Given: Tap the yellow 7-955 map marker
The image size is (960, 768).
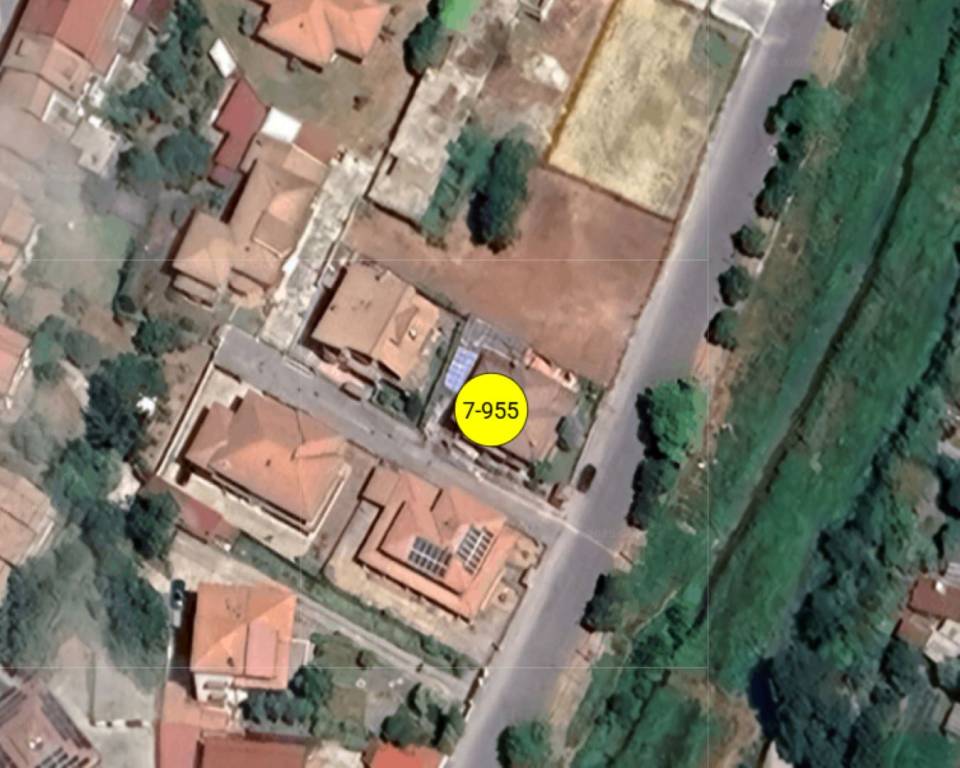Looking at the screenshot, I should coord(491,410).
